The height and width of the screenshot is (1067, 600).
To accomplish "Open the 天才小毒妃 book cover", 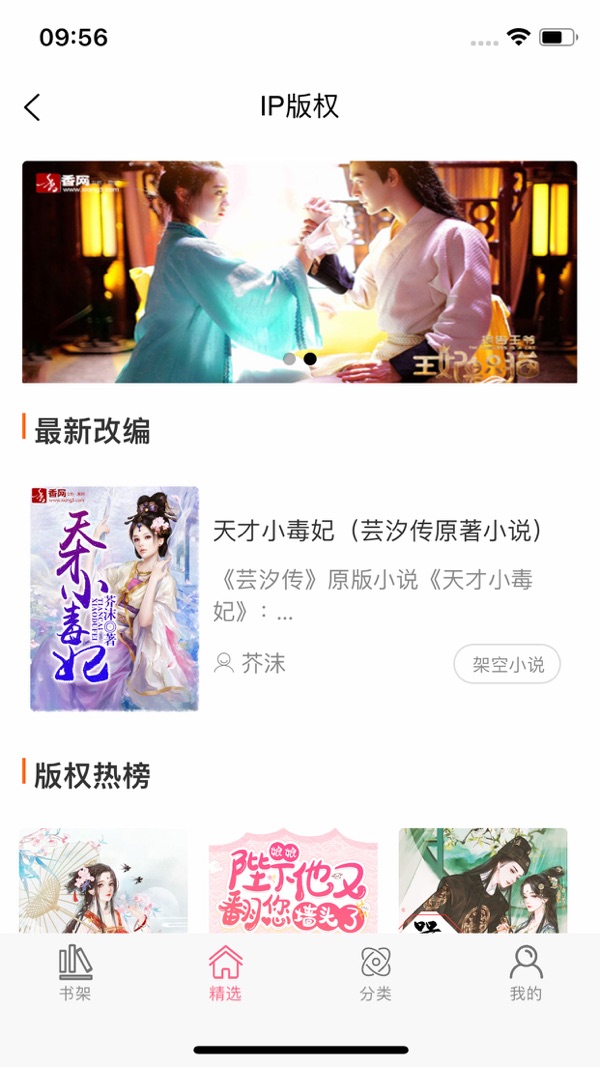I will click(114, 599).
